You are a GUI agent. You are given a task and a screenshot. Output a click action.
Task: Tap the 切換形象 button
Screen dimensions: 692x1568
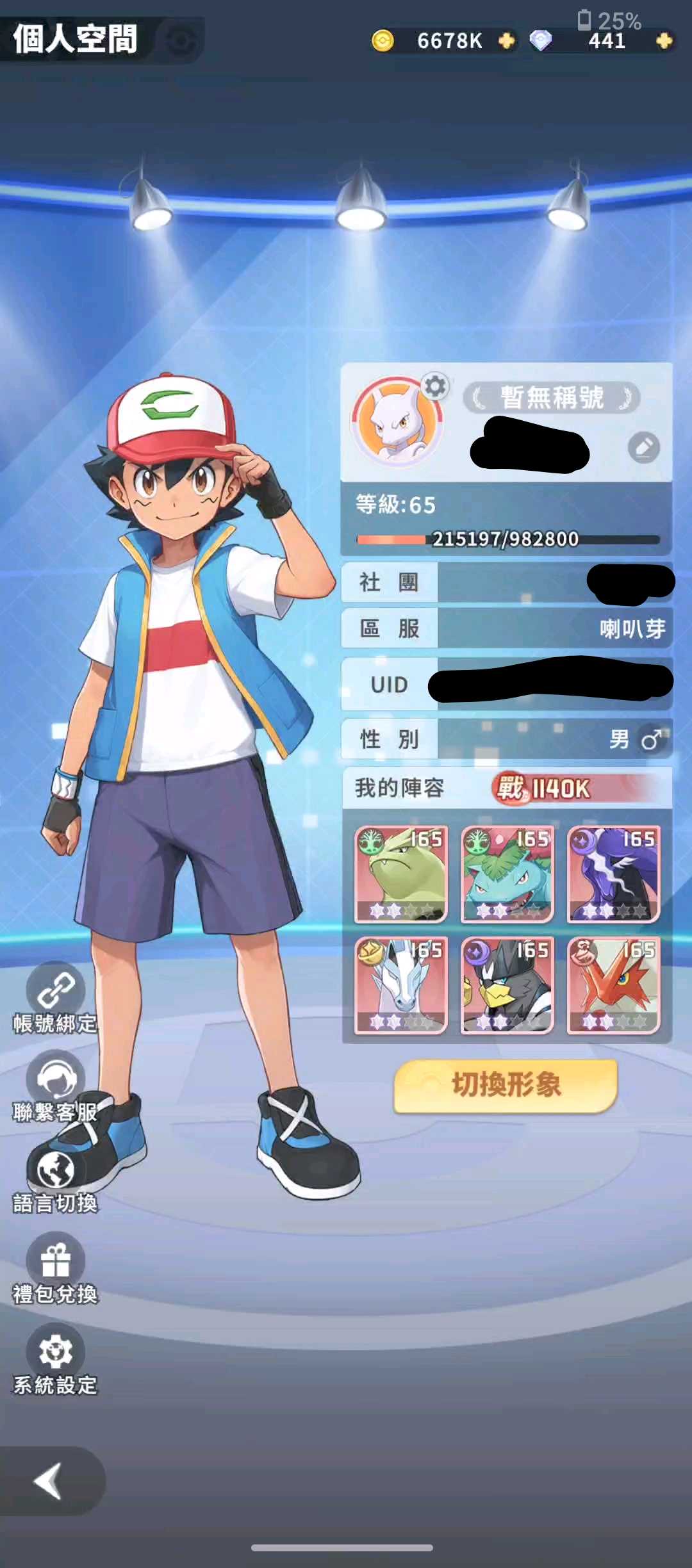tap(506, 1085)
